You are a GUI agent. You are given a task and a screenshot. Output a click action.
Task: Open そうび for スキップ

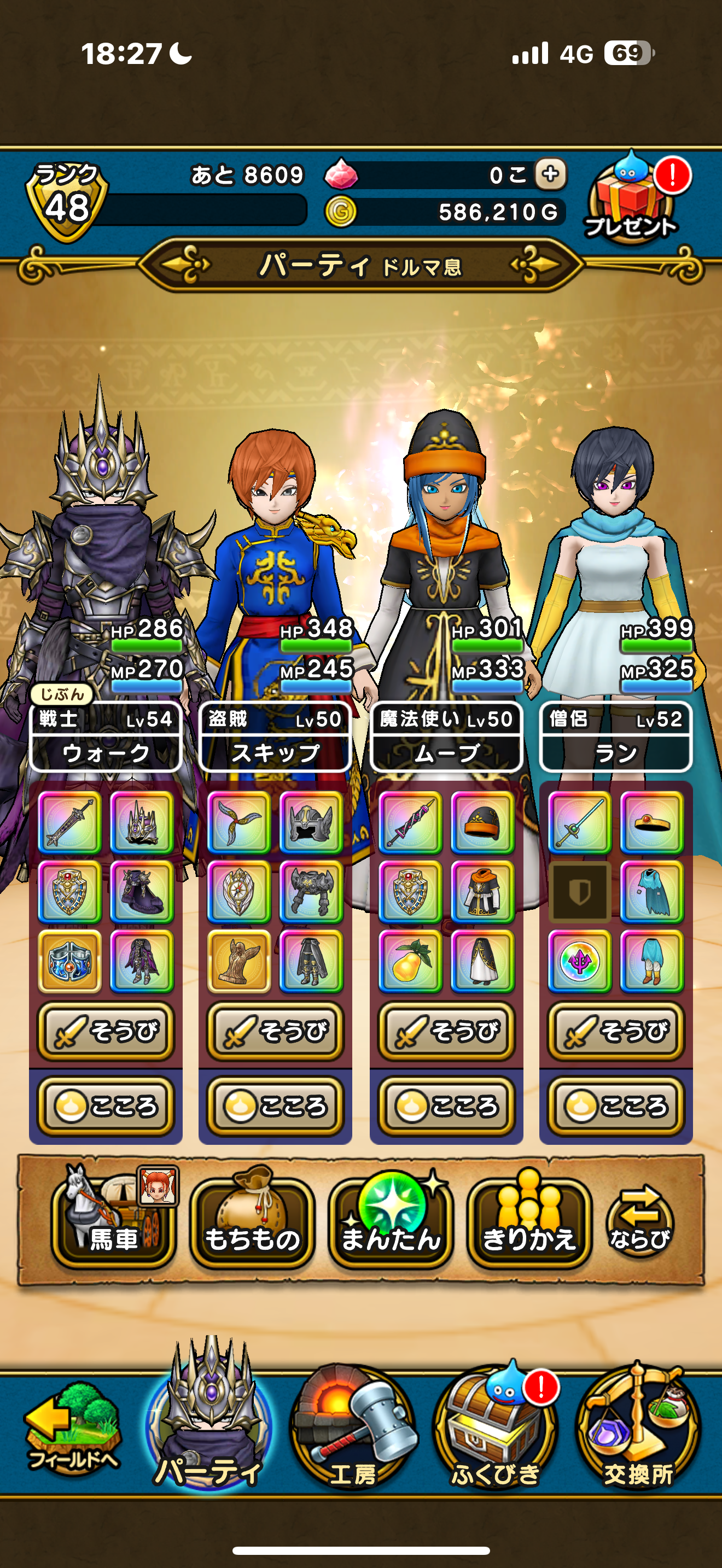point(275,1031)
